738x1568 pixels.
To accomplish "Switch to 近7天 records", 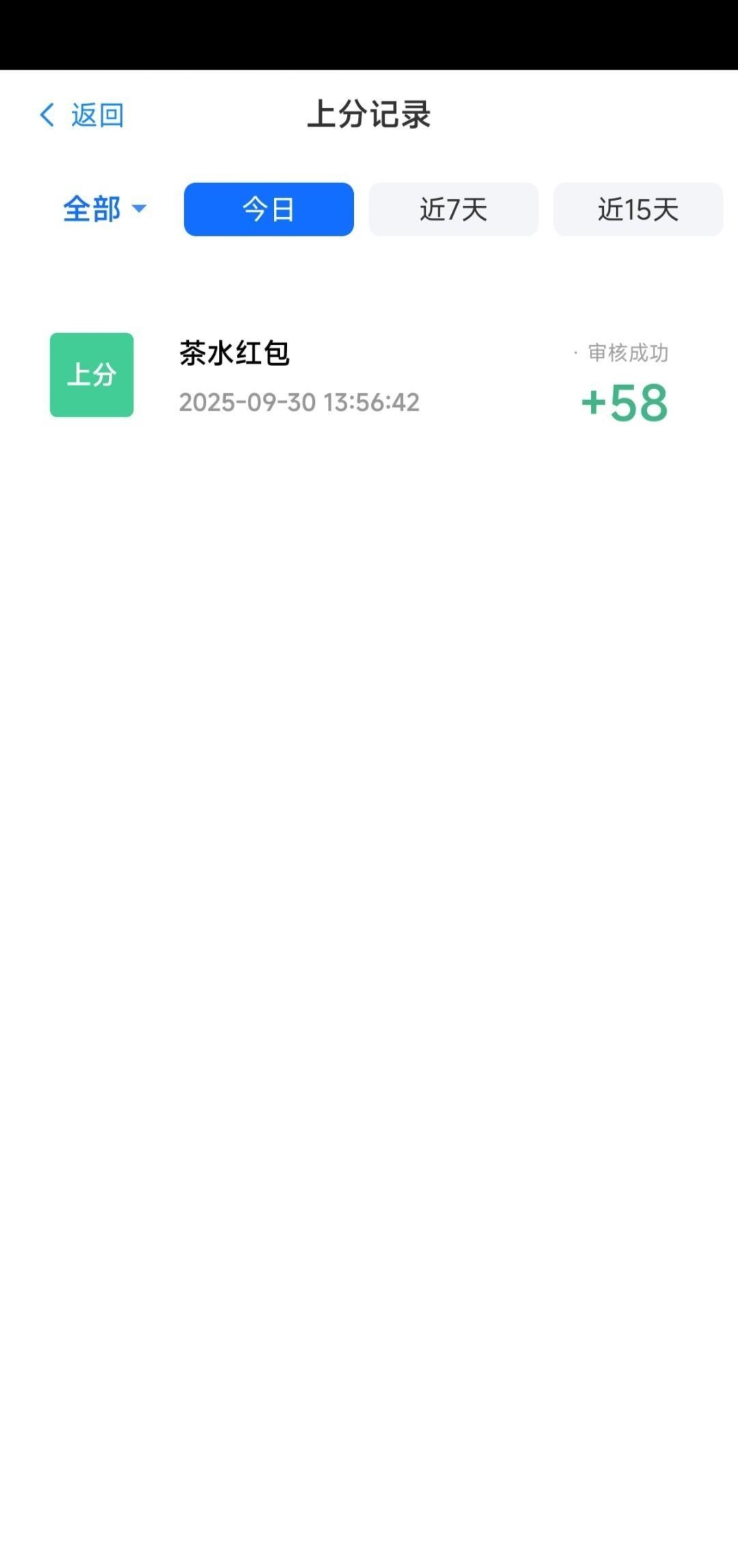I will [453, 209].
